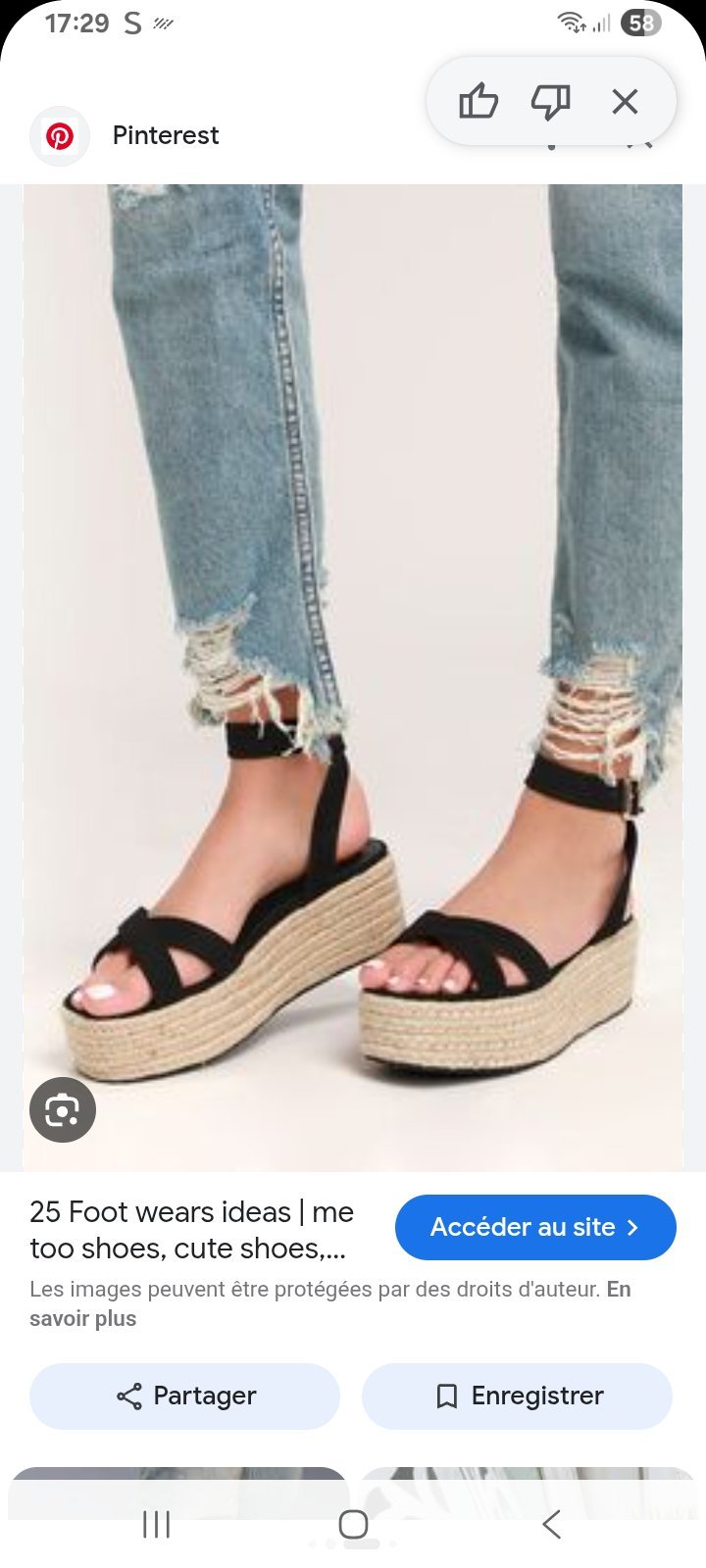Image resolution: width=706 pixels, height=1568 pixels.
Task: Dismiss the feedback popup
Action: 625,101
